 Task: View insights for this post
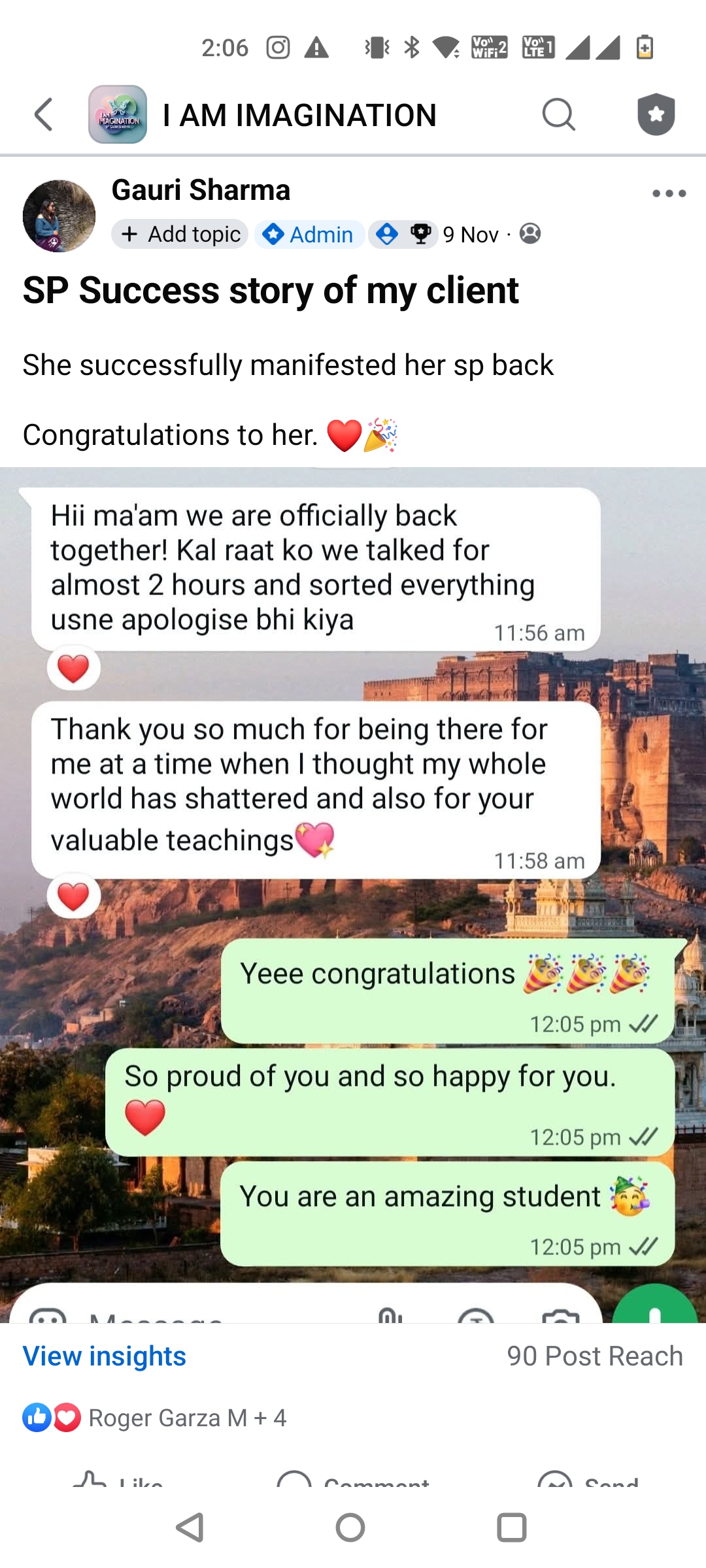tap(105, 1356)
